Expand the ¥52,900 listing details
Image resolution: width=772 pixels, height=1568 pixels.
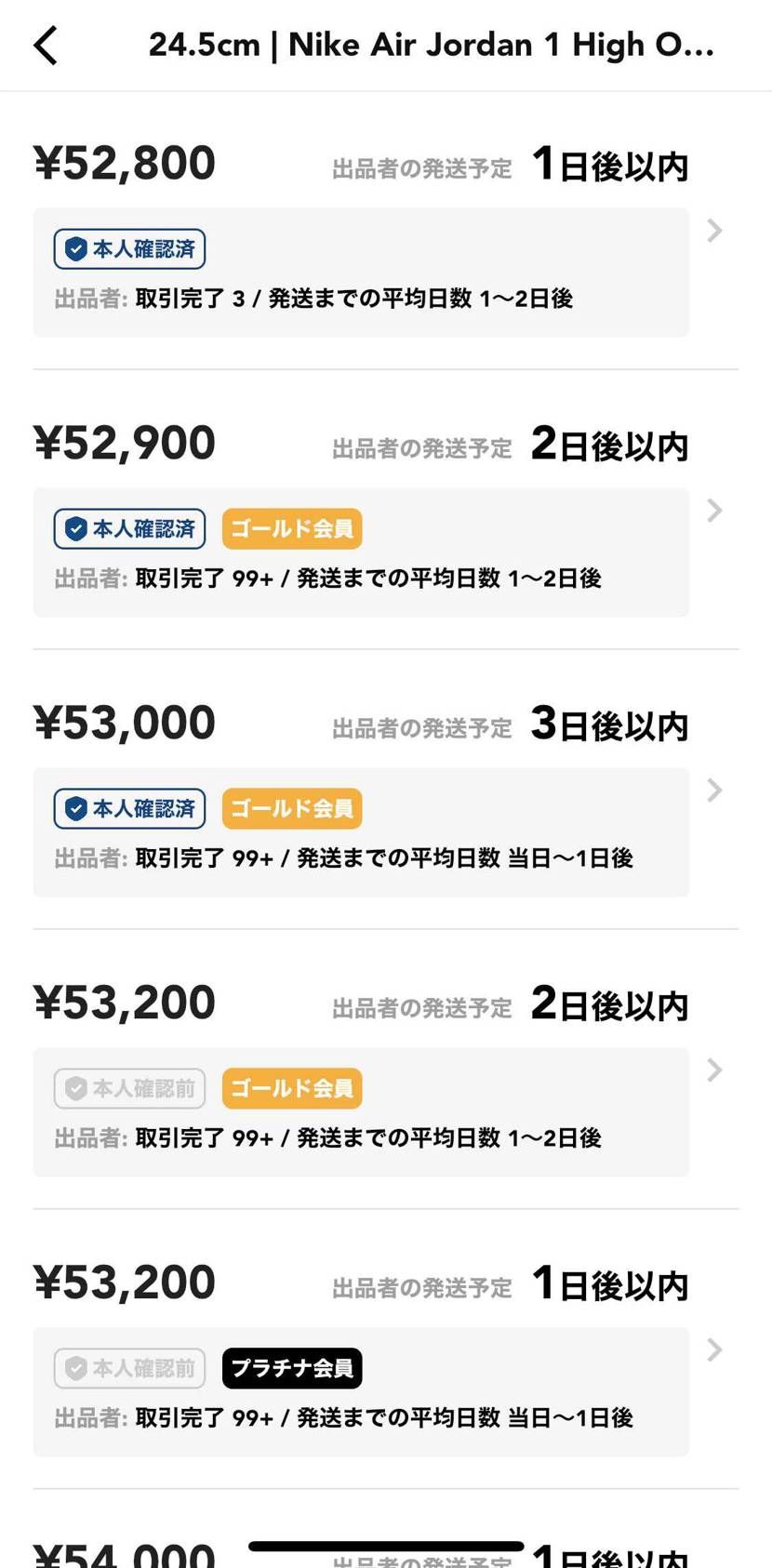pyautogui.click(x=713, y=511)
